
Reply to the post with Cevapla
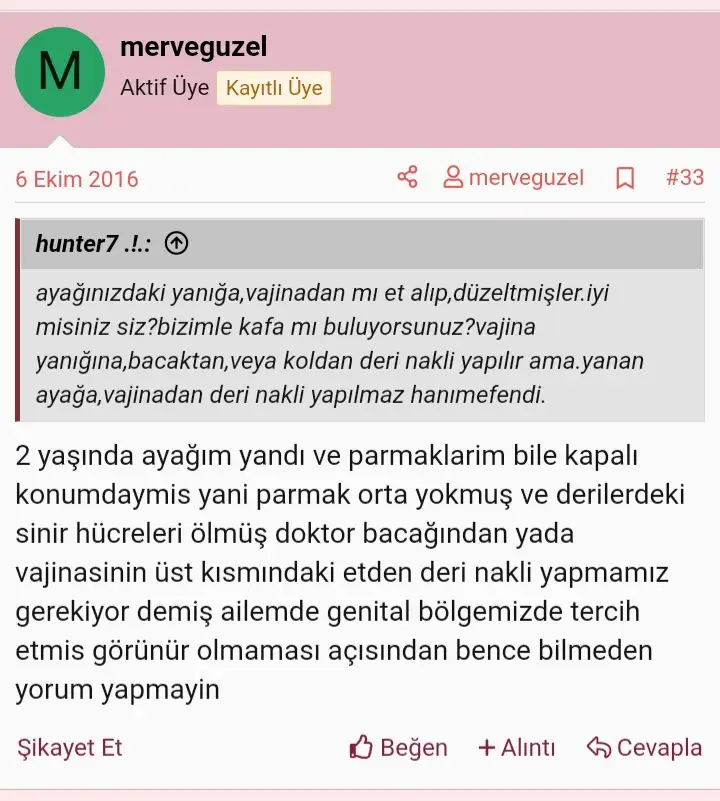click(644, 747)
